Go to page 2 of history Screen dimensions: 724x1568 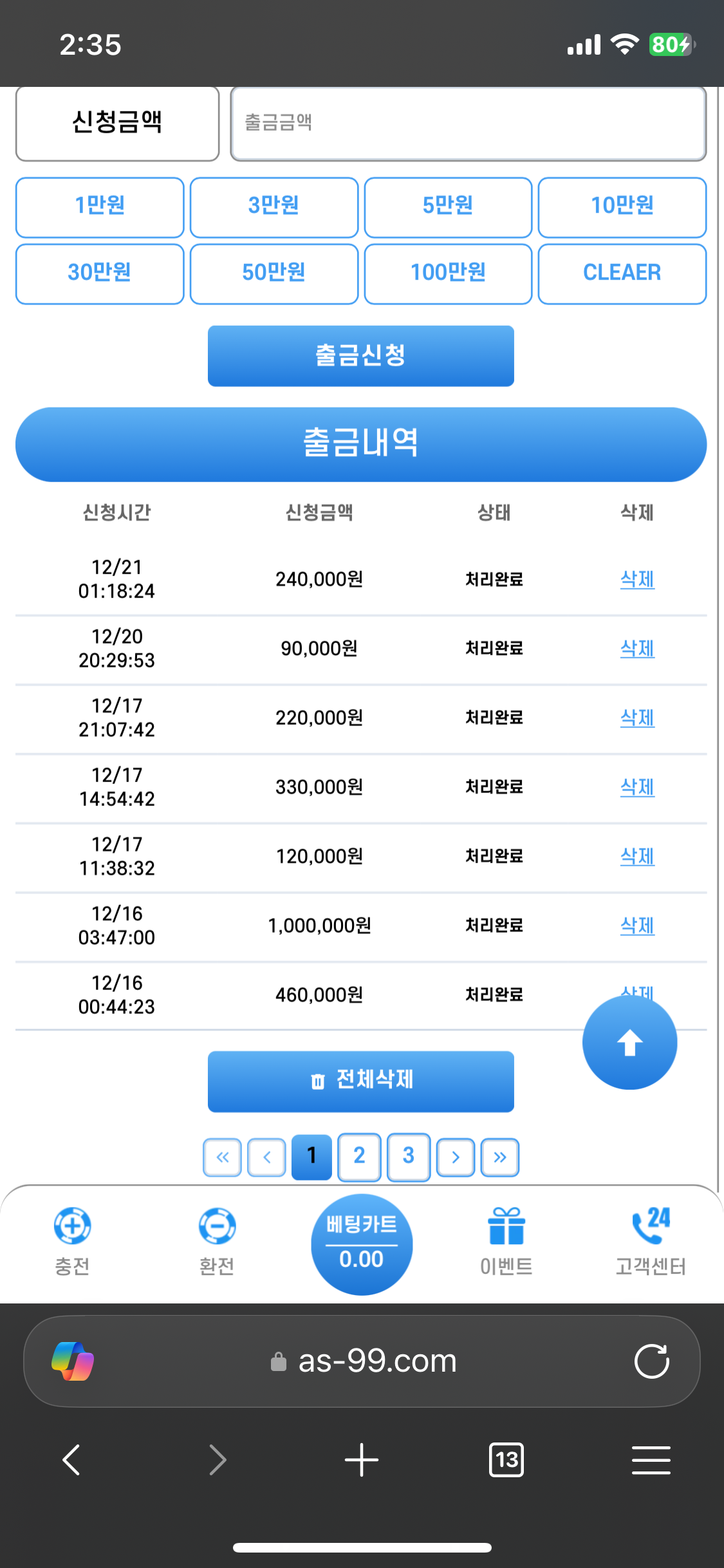point(359,1157)
